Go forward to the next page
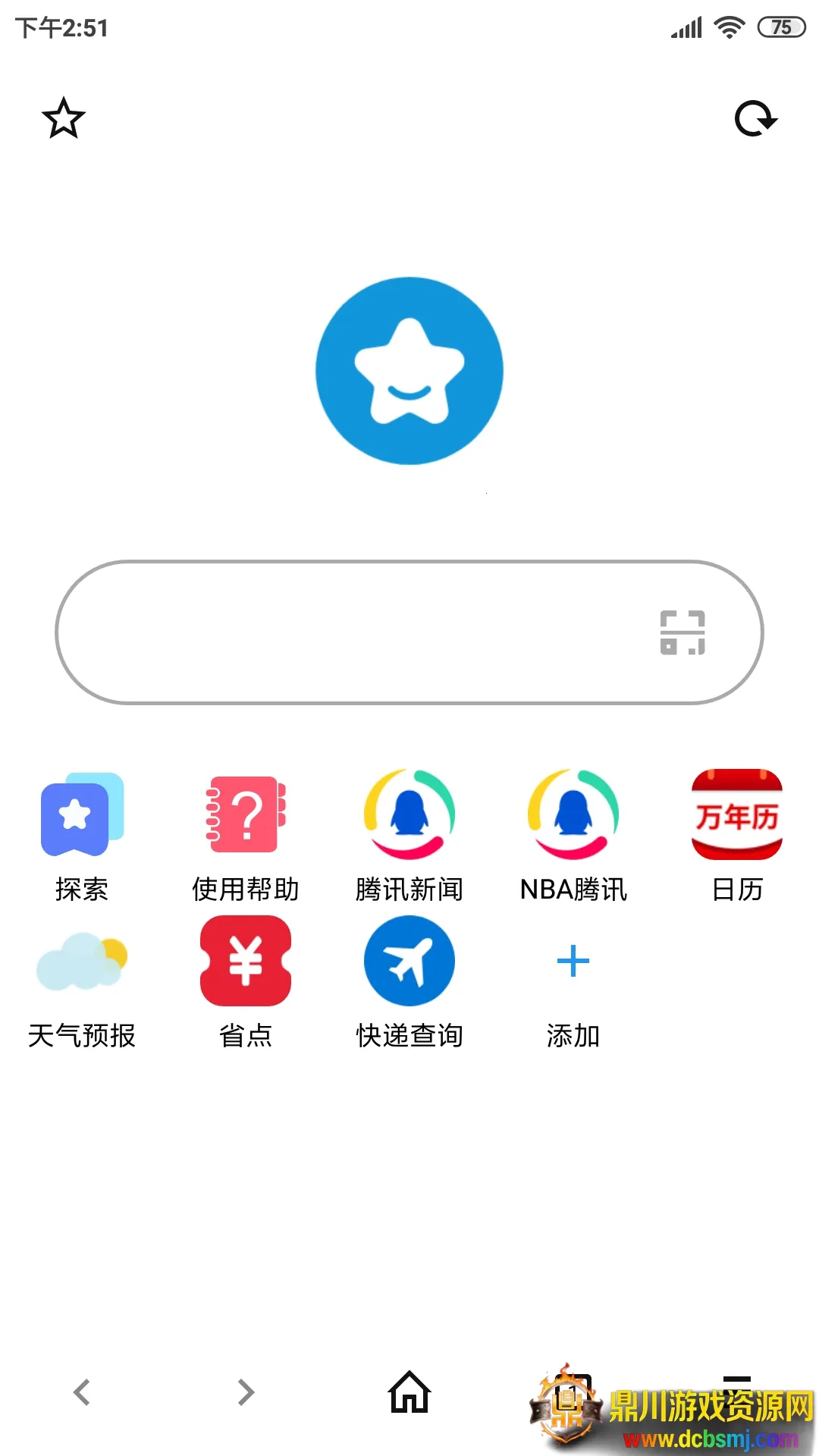 [x=246, y=1392]
